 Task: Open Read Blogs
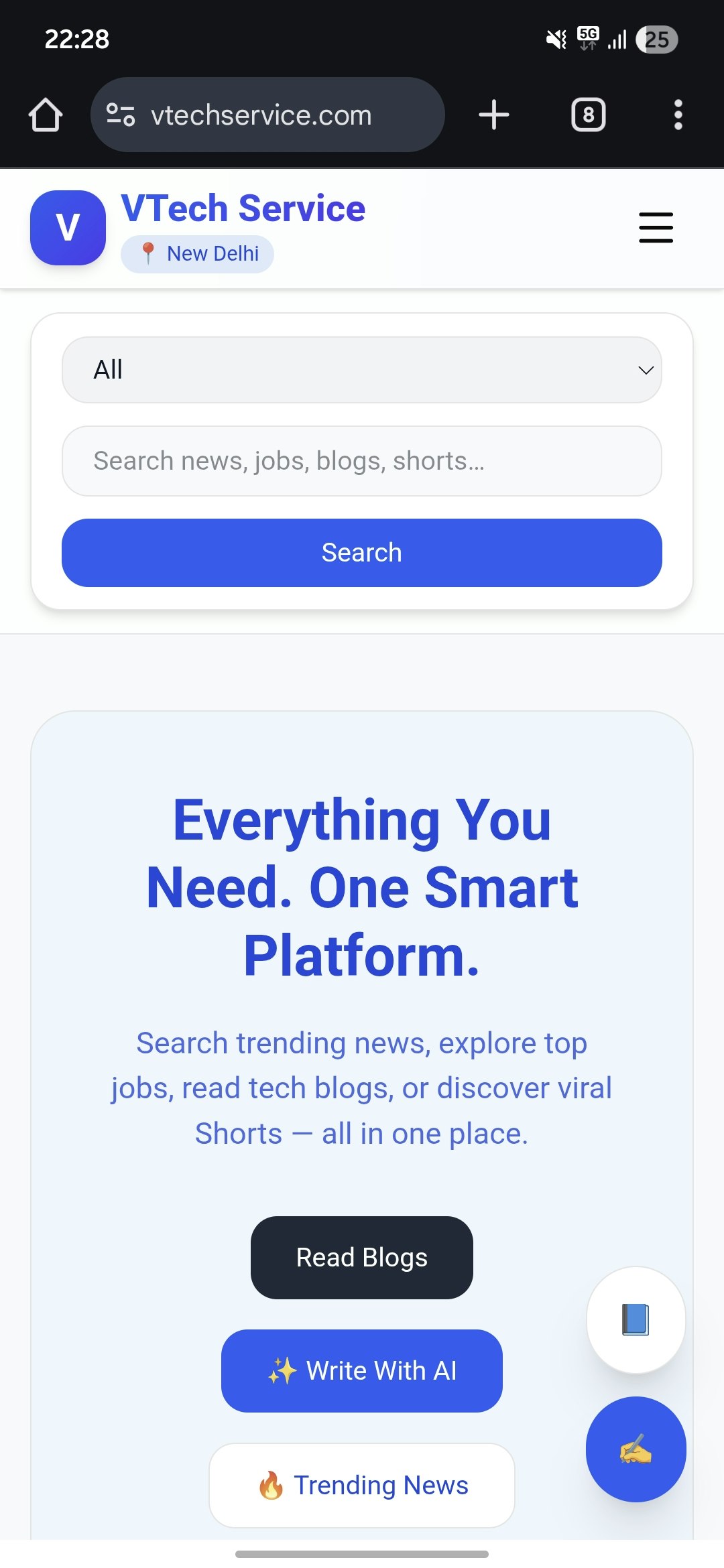(361, 1257)
